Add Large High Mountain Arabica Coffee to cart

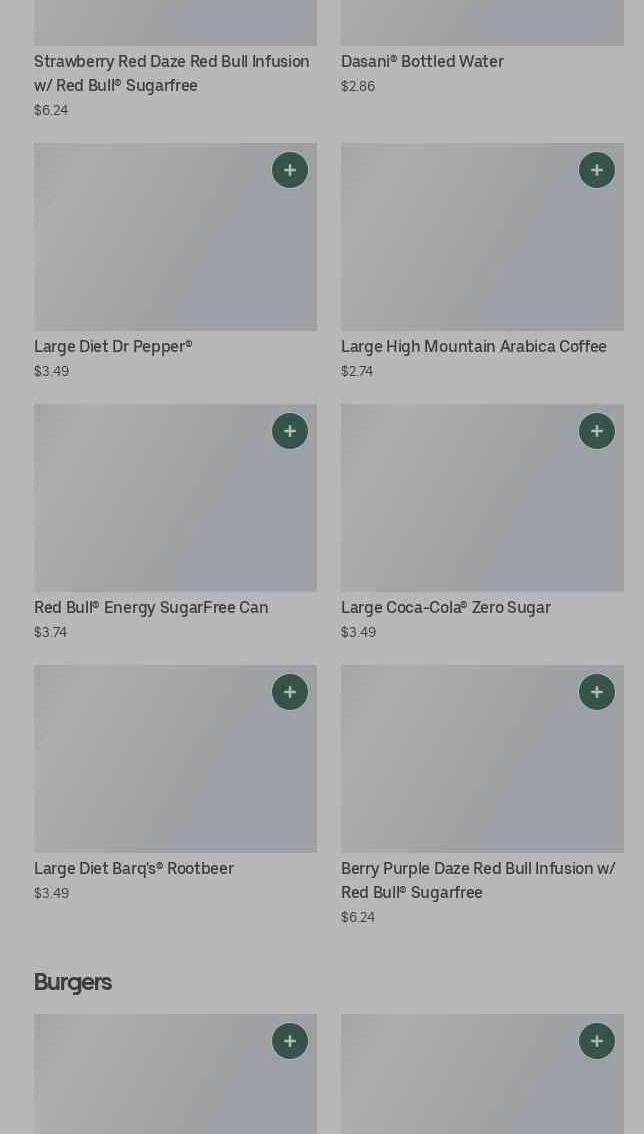coord(597,170)
